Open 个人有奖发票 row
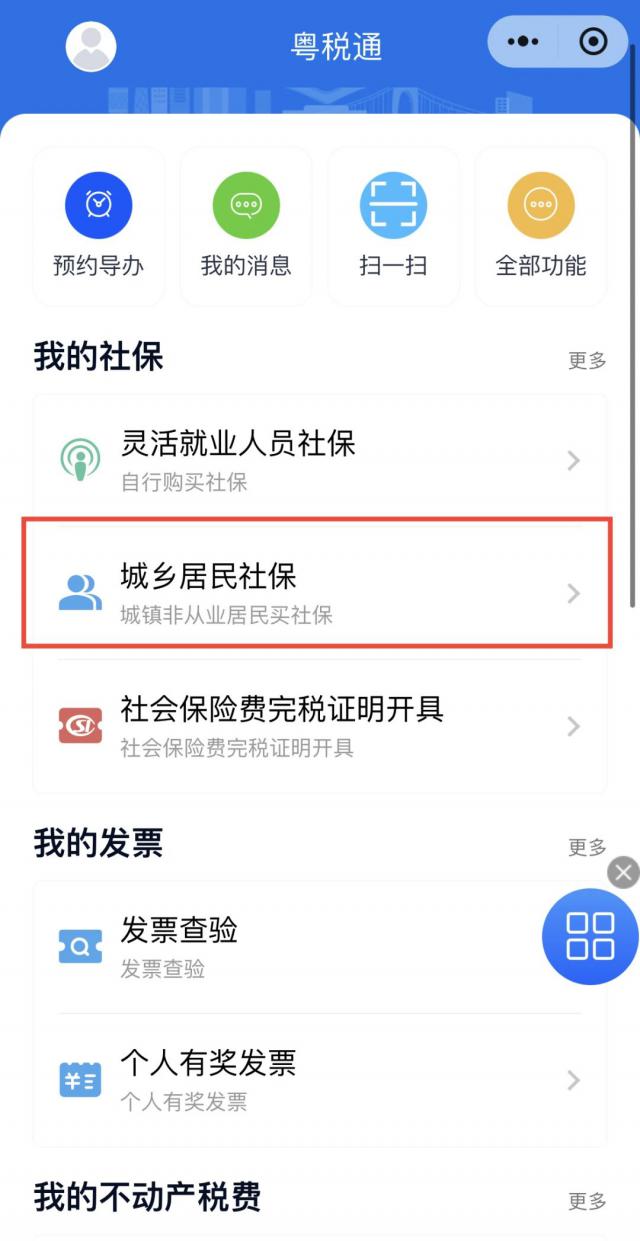The image size is (640, 1241). click(320, 1080)
